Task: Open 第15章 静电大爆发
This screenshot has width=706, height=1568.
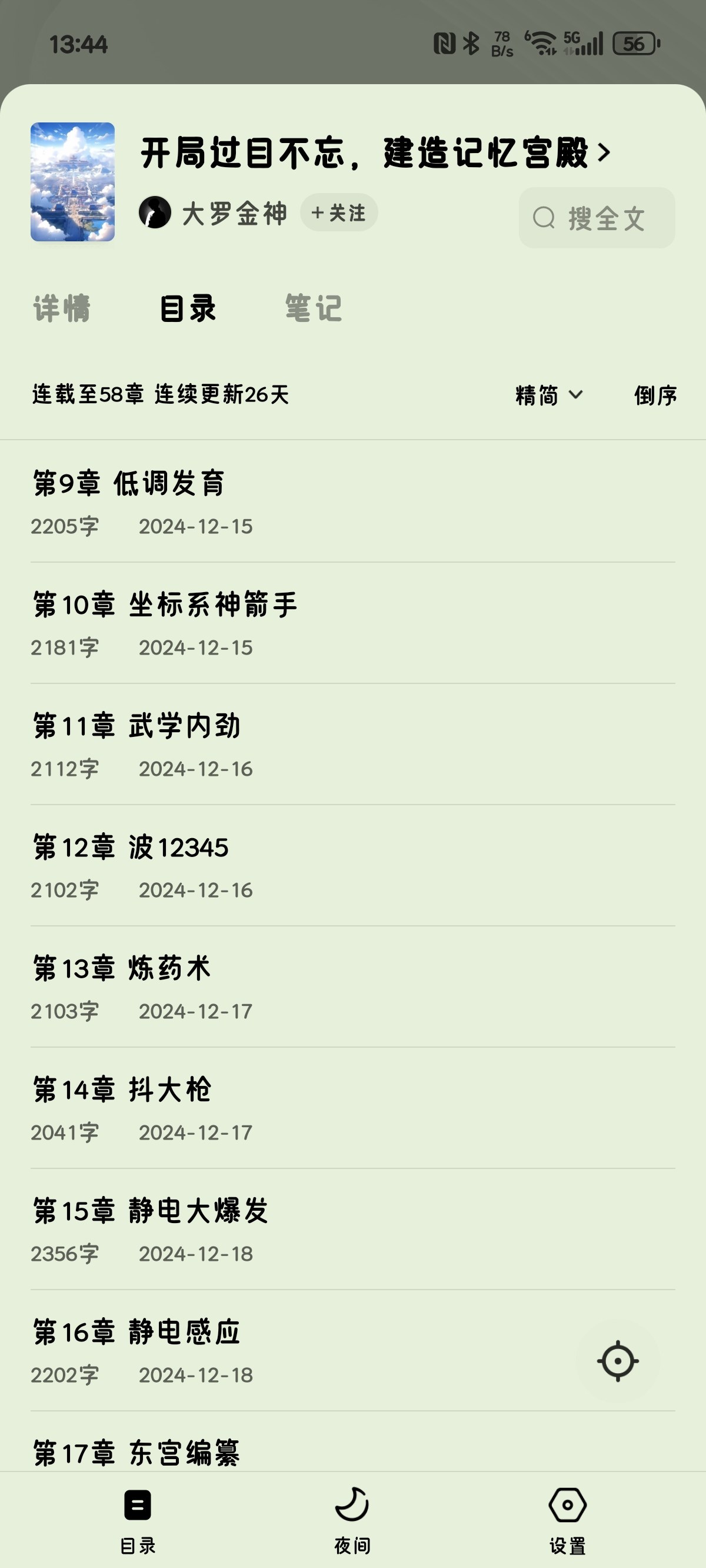Action: 244,1229
